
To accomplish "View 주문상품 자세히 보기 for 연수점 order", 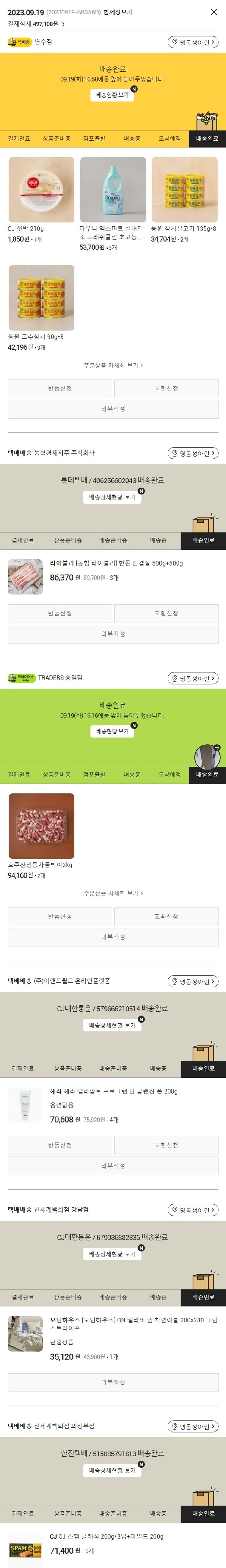I will pos(113,365).
